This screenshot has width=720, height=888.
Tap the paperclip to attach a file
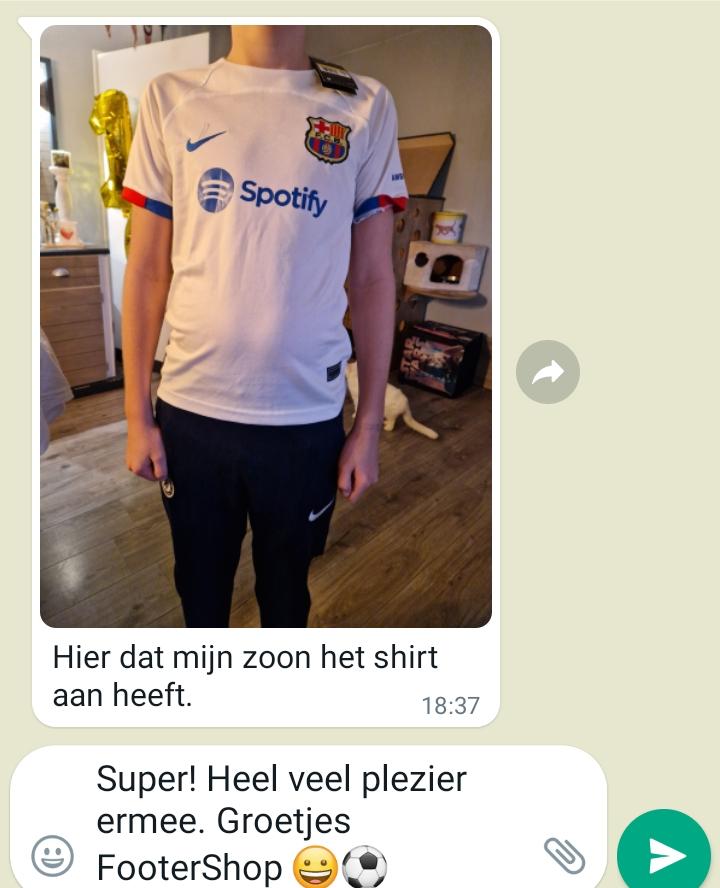pyautogui.click(x=564, y=854)
